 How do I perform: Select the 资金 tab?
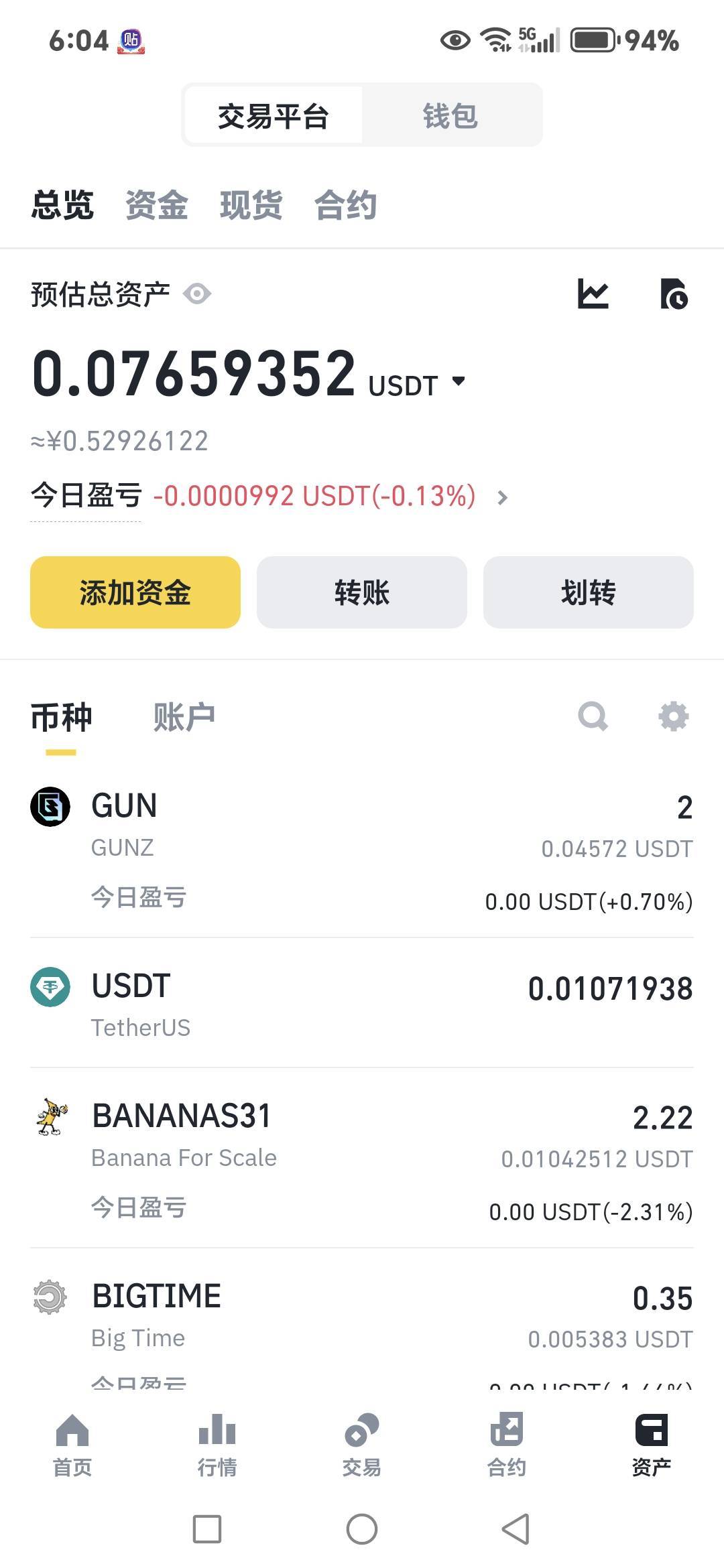(156, 204)
